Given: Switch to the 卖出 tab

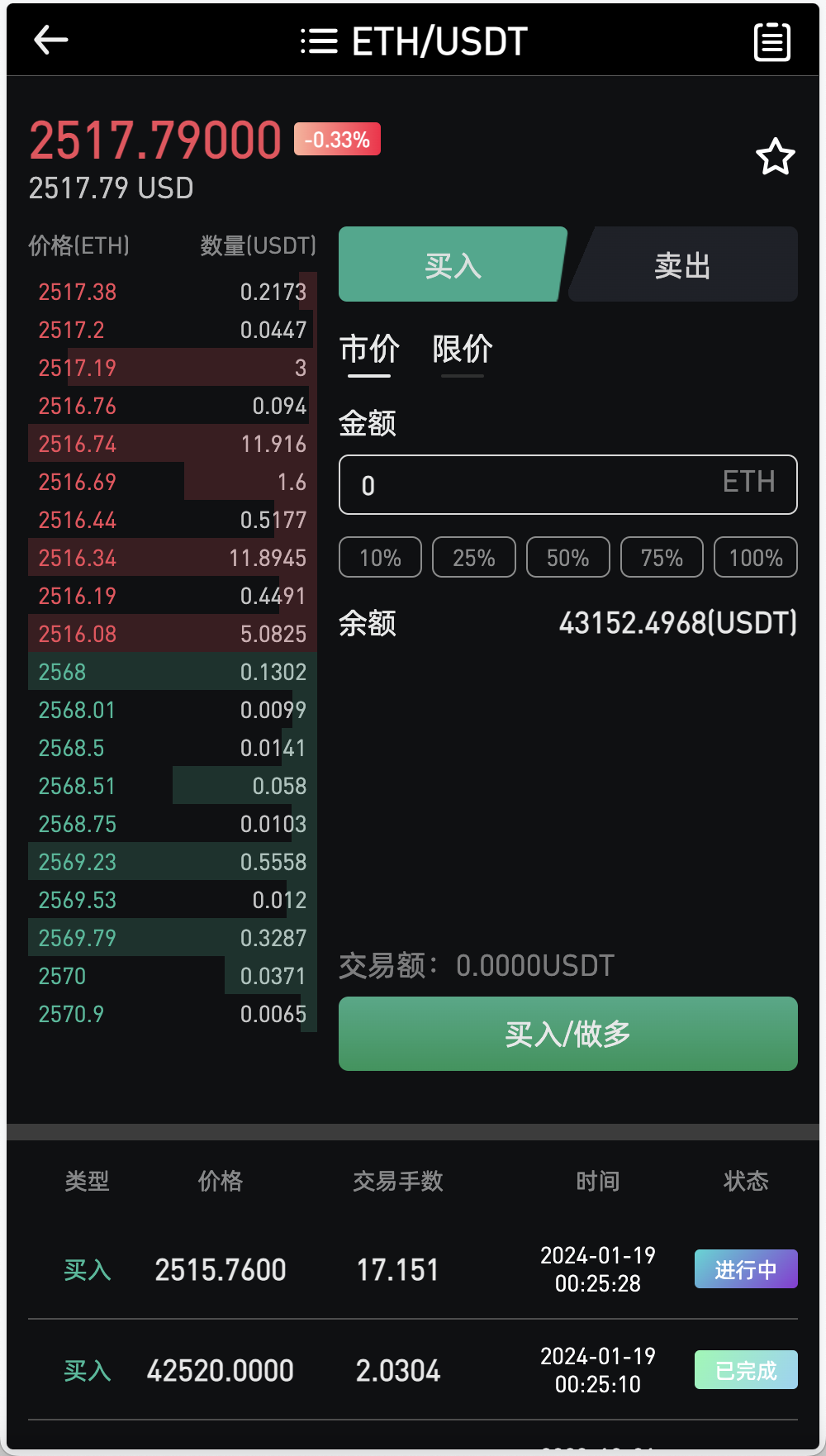Looking at the screenshot, I should [682, 264].
